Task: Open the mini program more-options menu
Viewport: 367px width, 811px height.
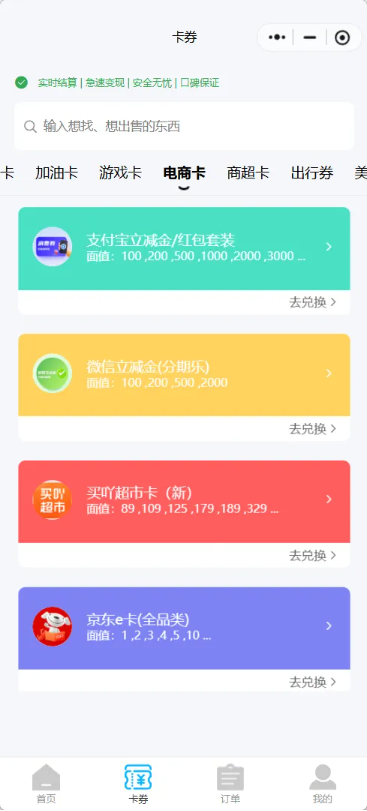Action: (277, 38)
